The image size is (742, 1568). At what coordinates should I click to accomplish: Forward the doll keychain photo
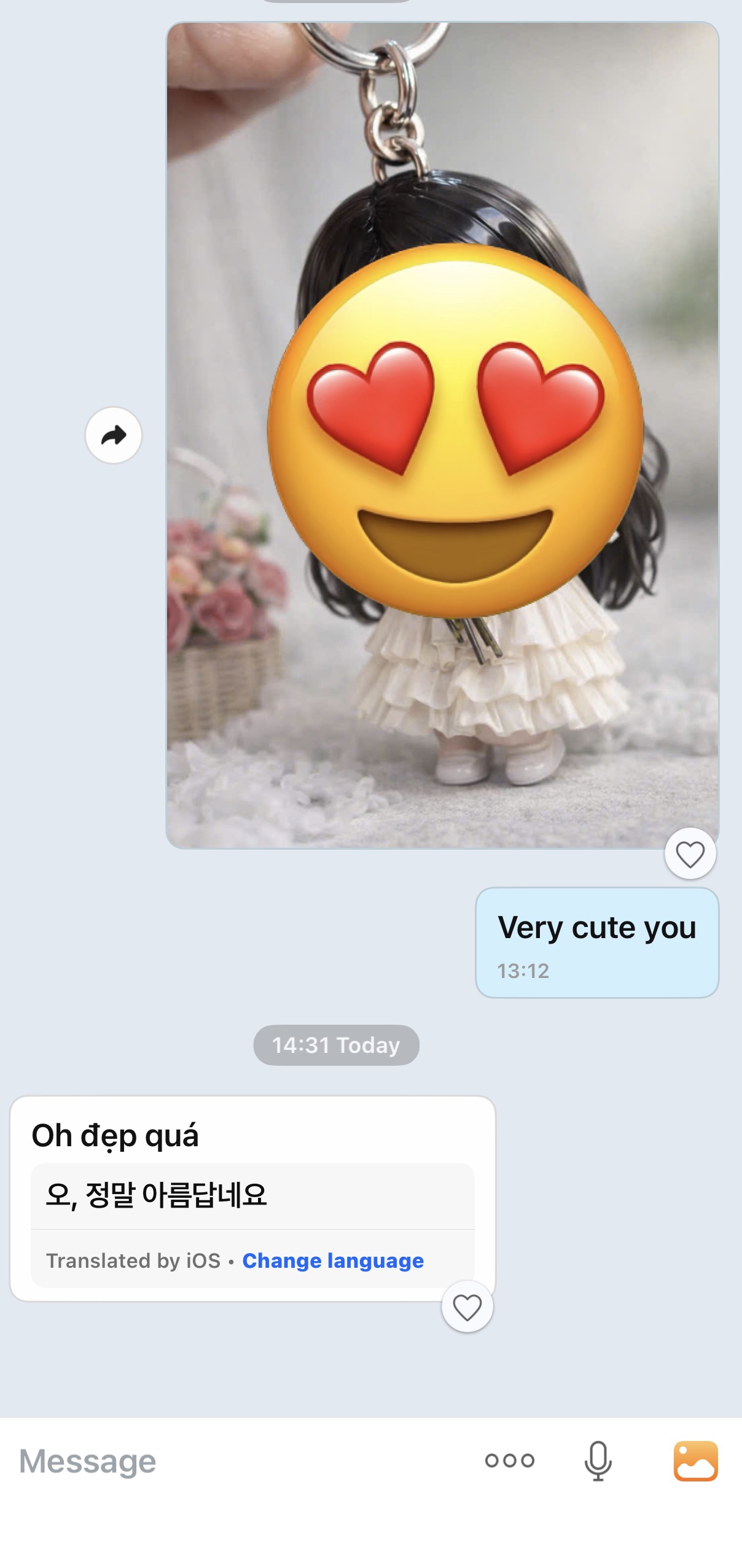click(114, 435)
